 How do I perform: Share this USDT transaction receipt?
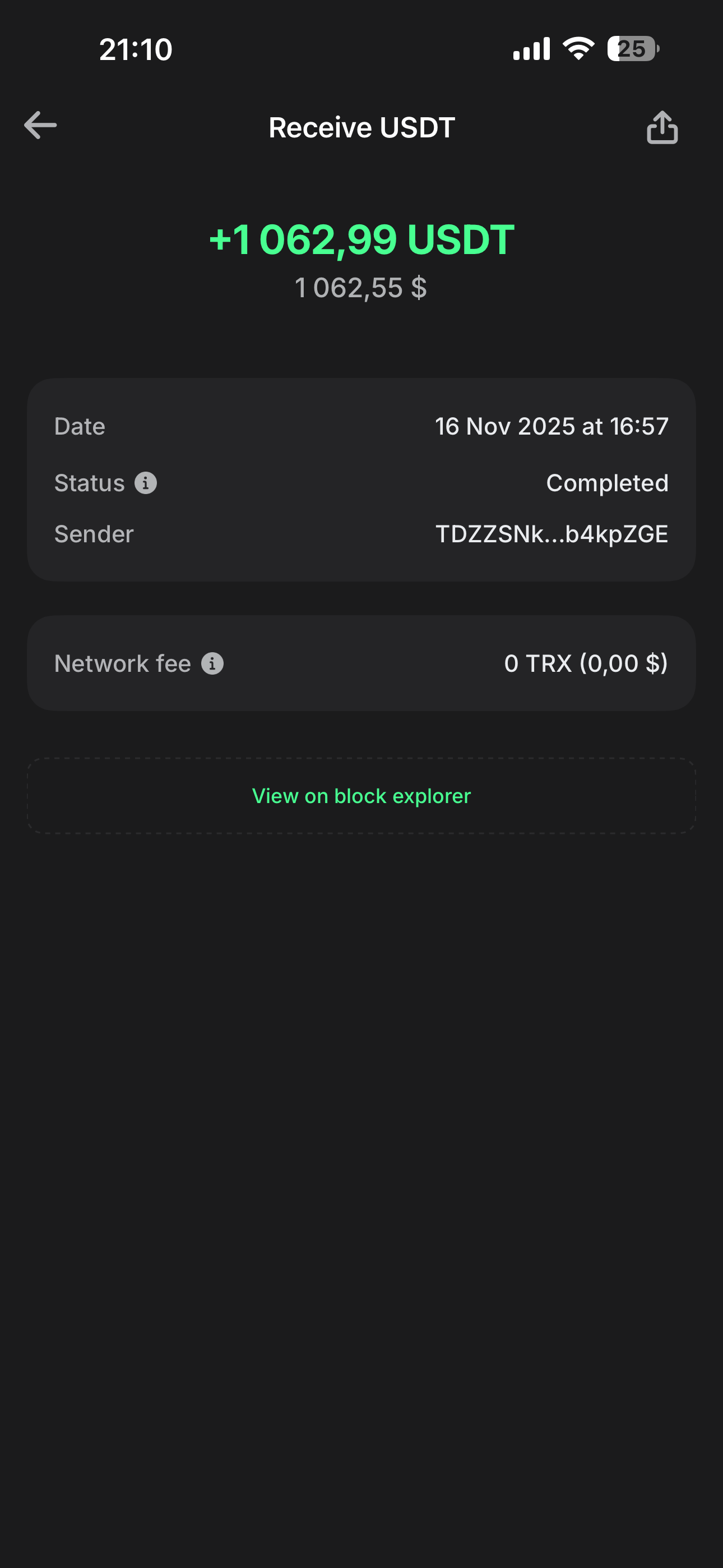[662, 127]
